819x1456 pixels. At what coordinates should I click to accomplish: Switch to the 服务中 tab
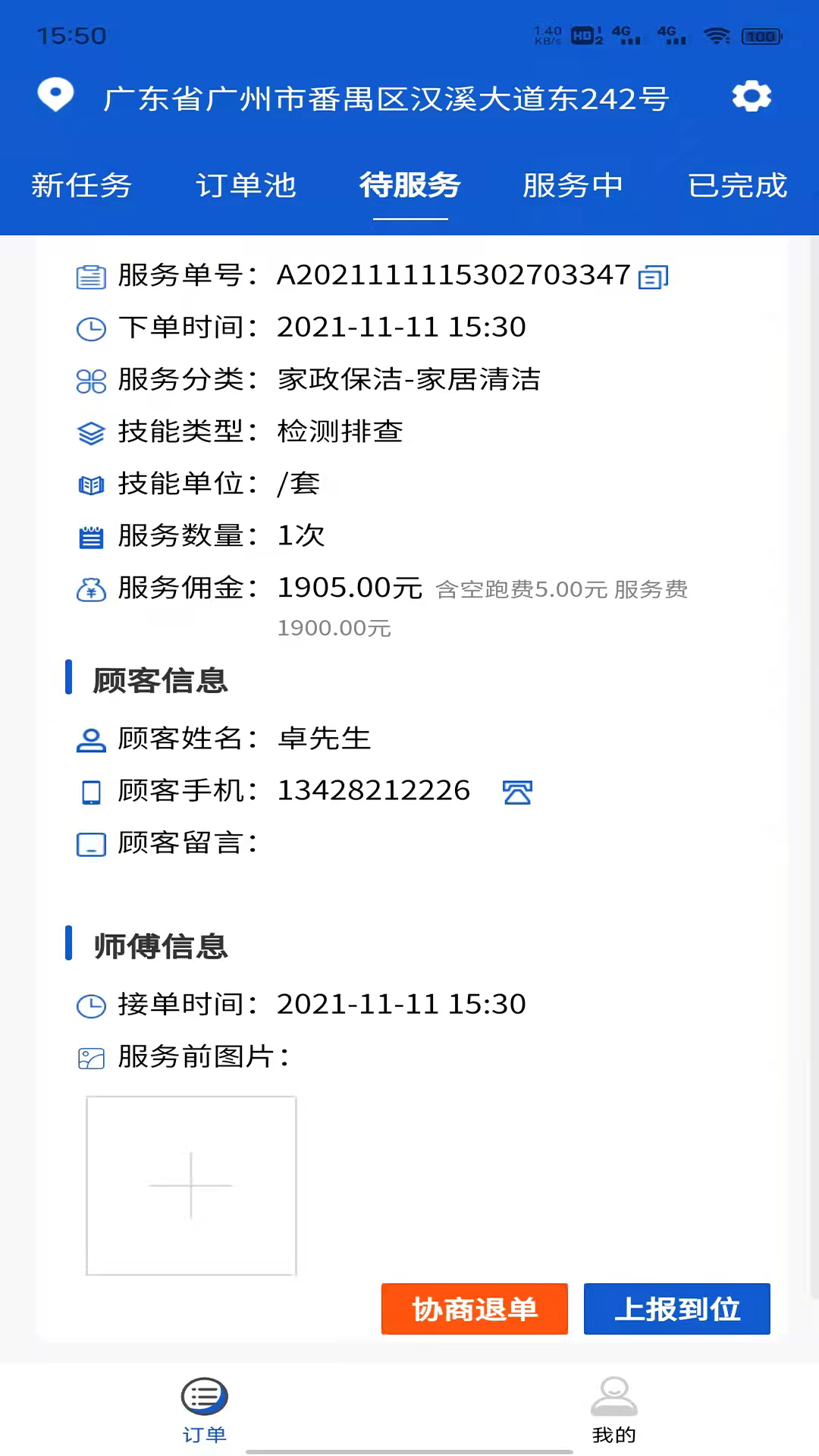point(573,186)
